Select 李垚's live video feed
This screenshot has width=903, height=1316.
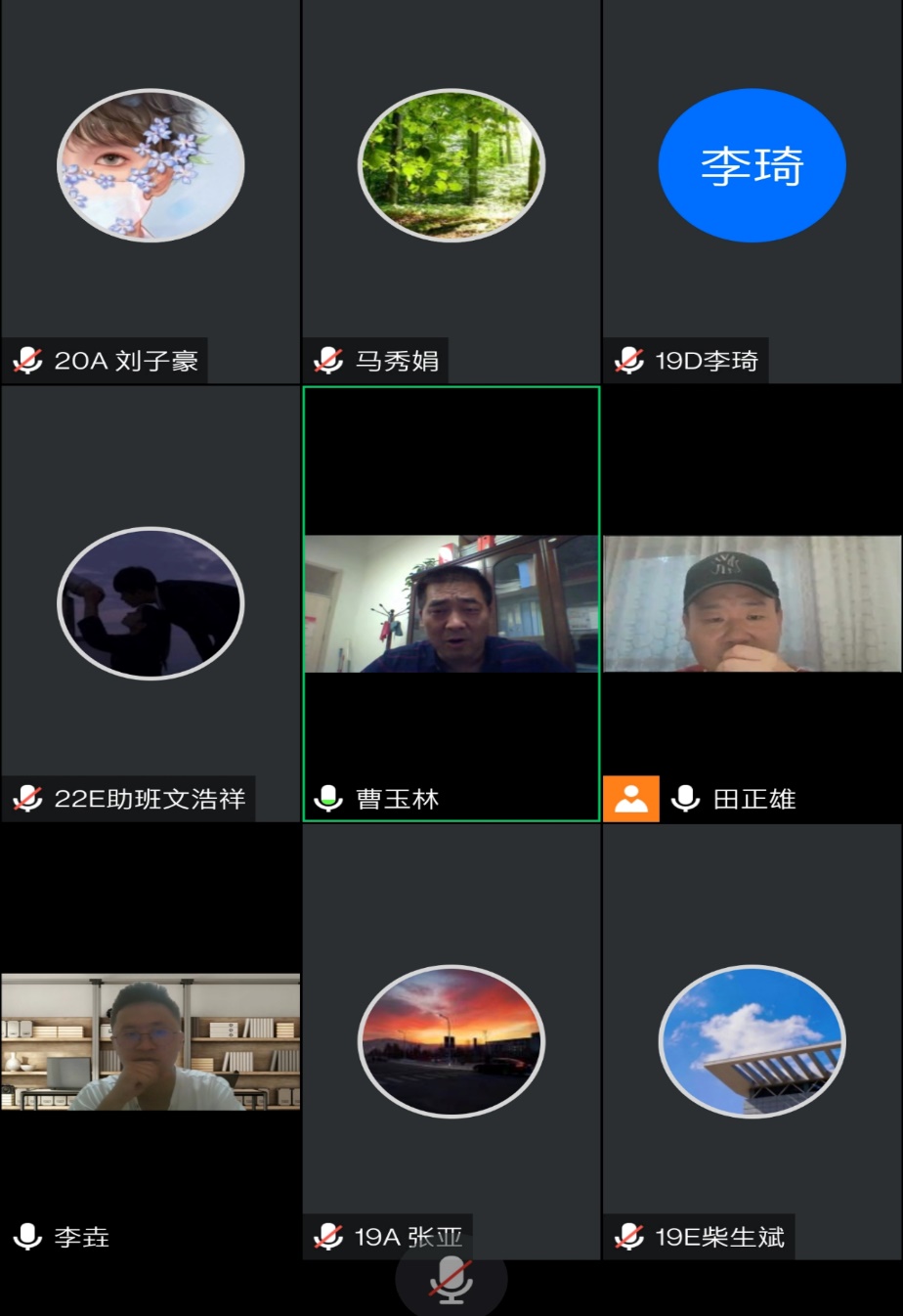pos(150,1041)
